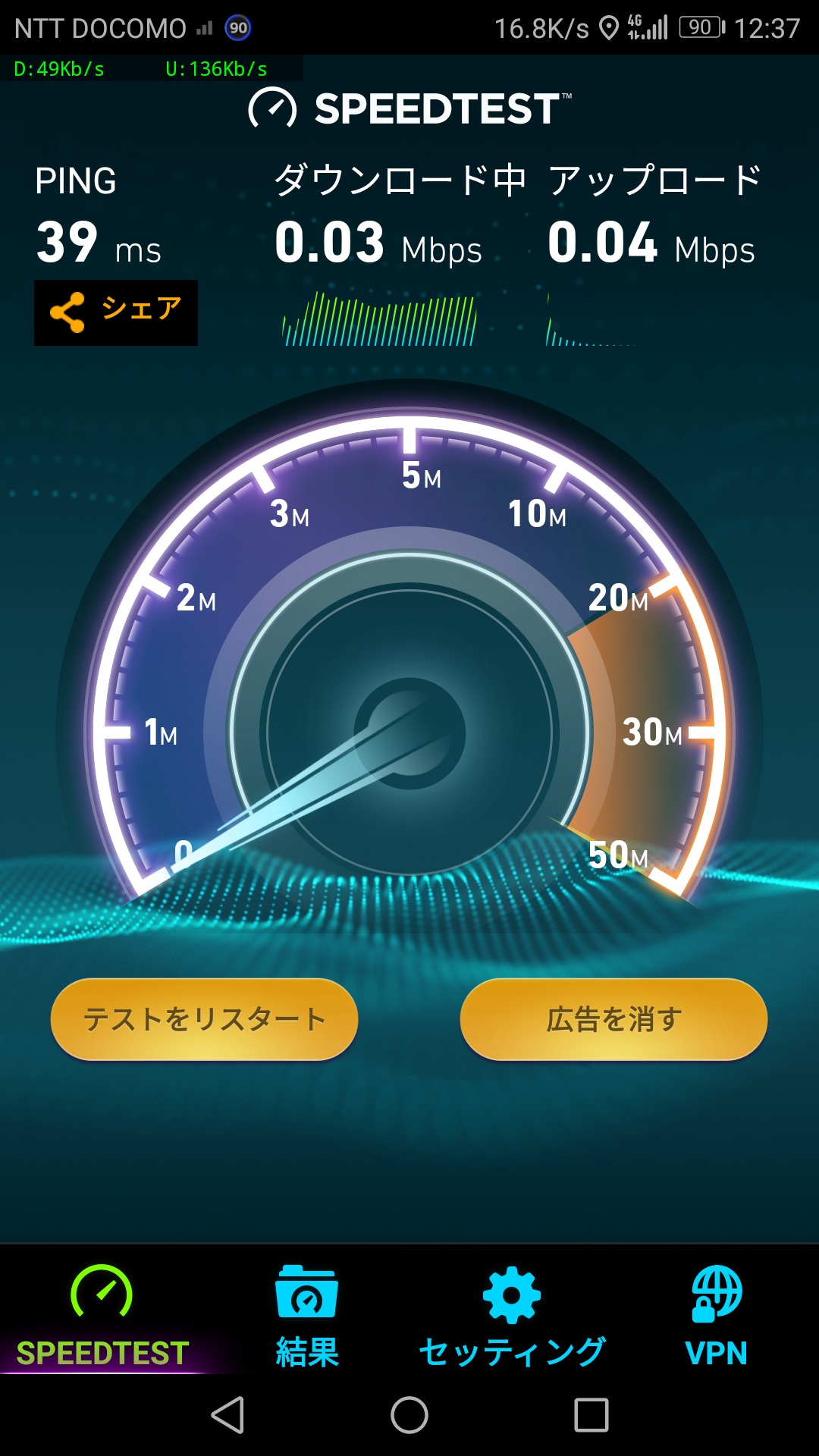Tap the シェア share button
The height and width of the screenshot is (1456, 819).
(x=116, y=312)
